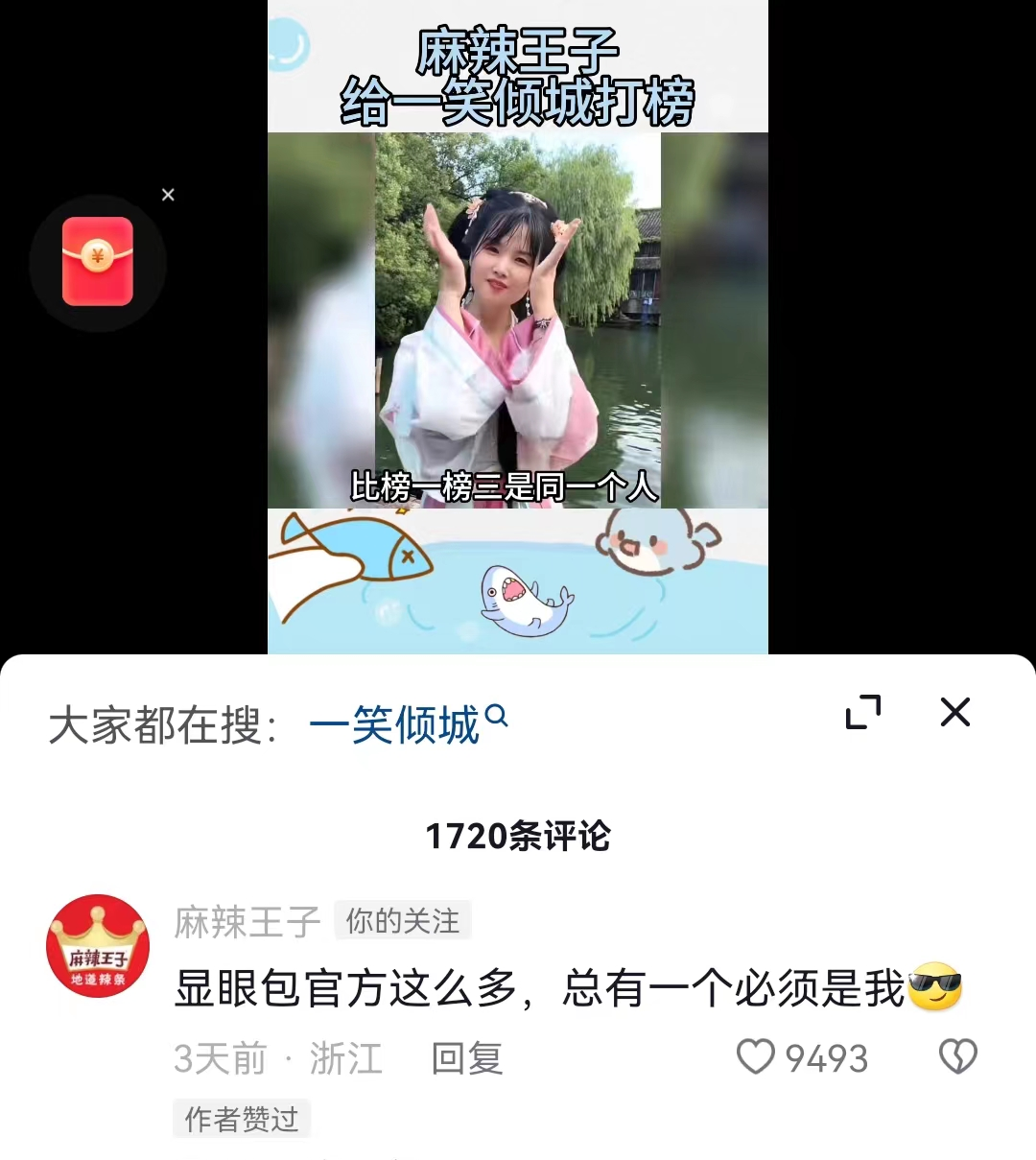Open the red envelope reward
The width and height of the screenshot is (1036, 1160).
click(98, 262)
